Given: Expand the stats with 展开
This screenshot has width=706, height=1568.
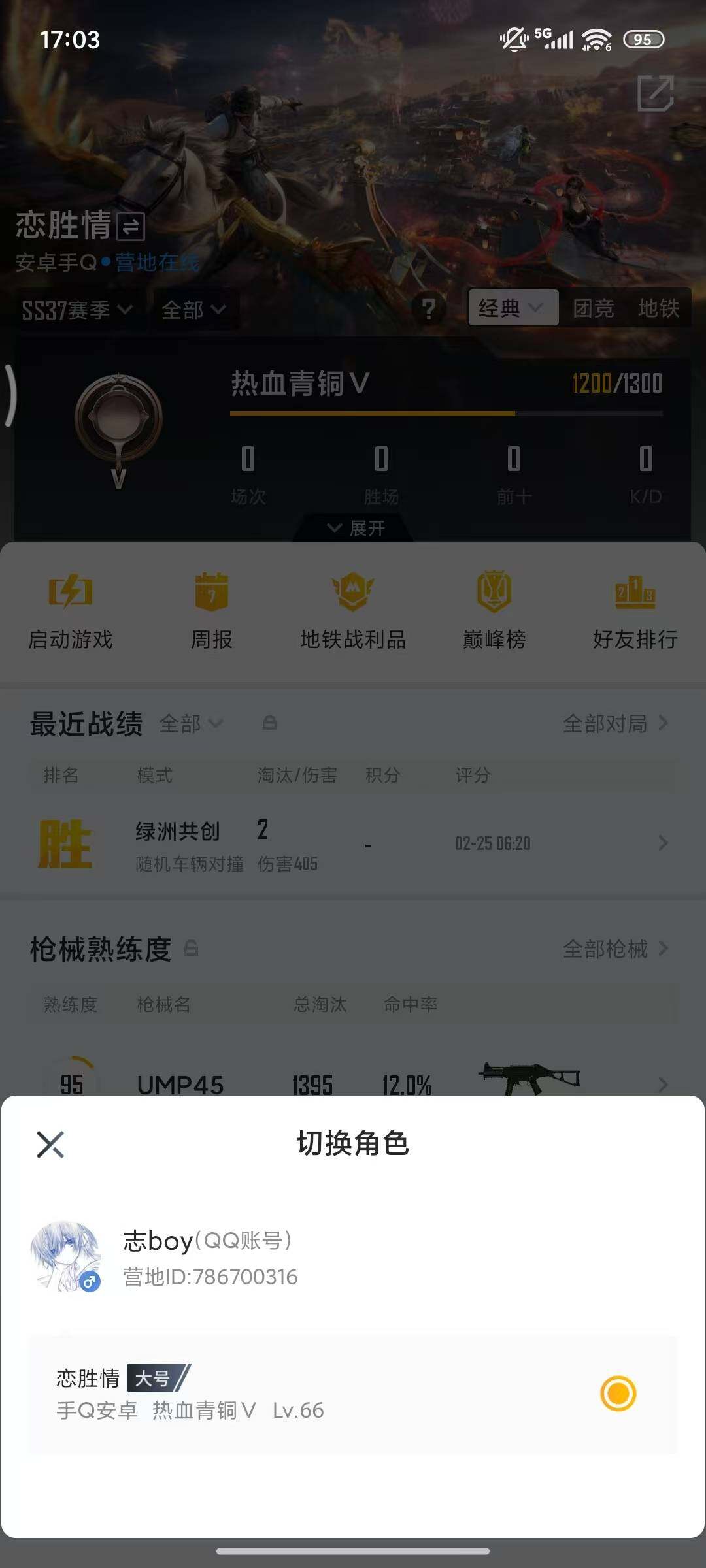Looking at the screenshot, I should (352, 529).
